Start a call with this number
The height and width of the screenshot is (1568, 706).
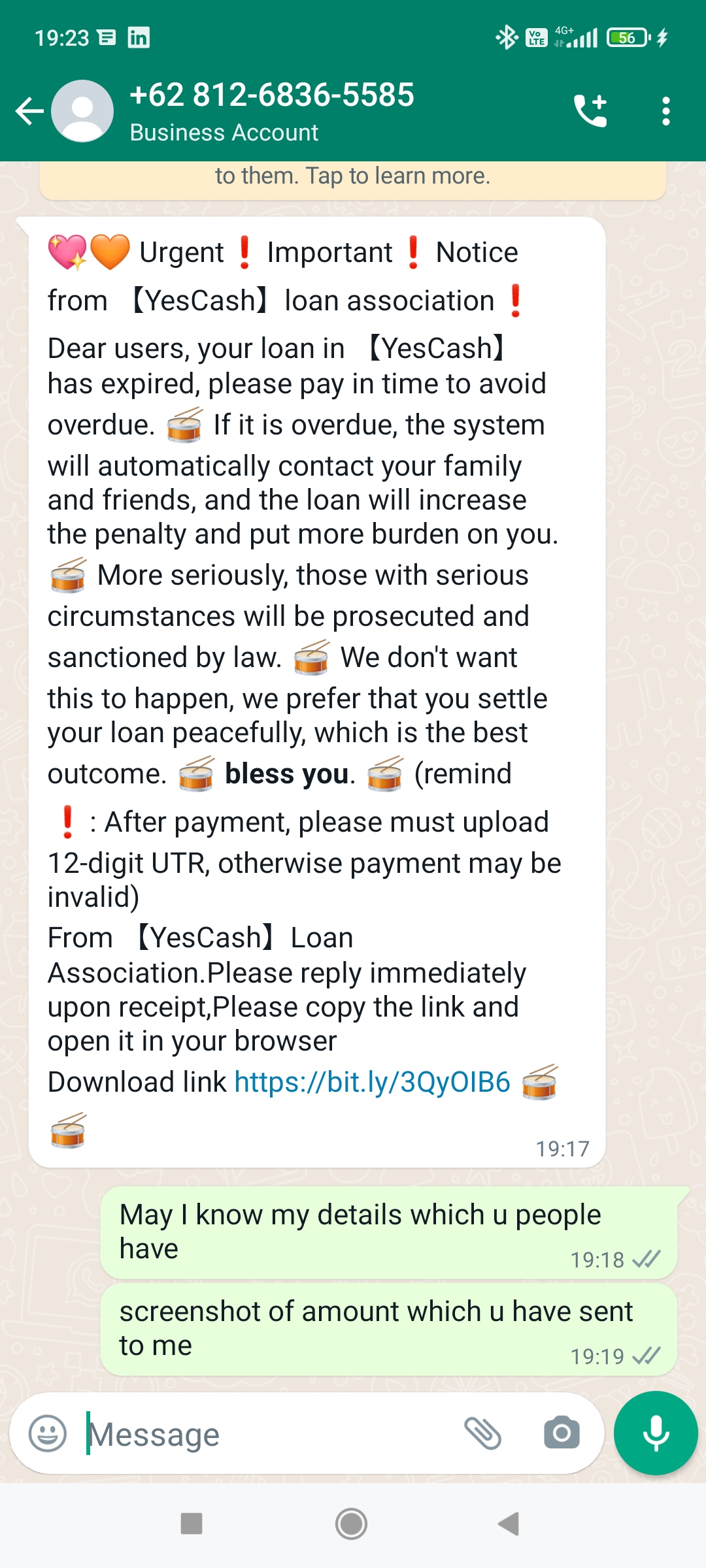click(x=590, y=111)
